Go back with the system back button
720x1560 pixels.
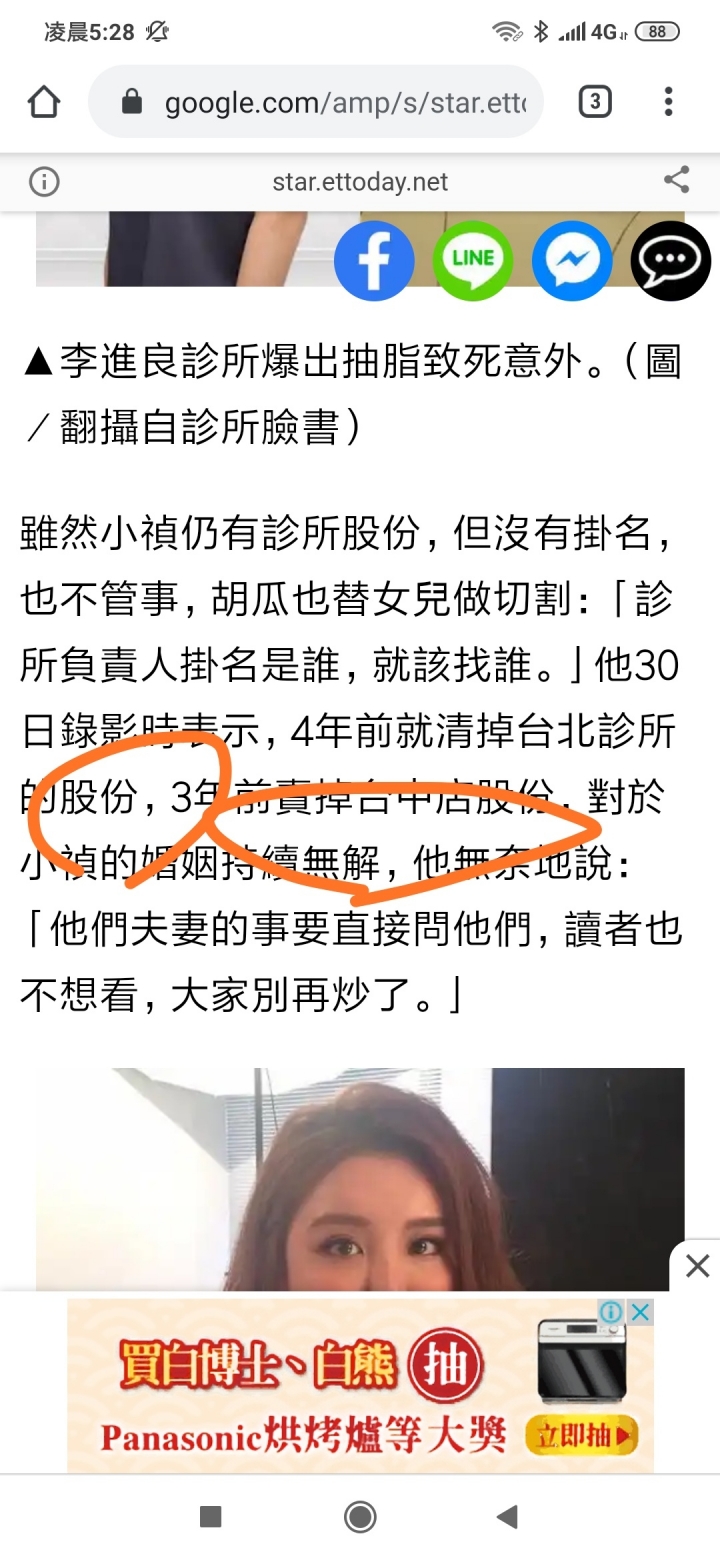pos(507,1517)
